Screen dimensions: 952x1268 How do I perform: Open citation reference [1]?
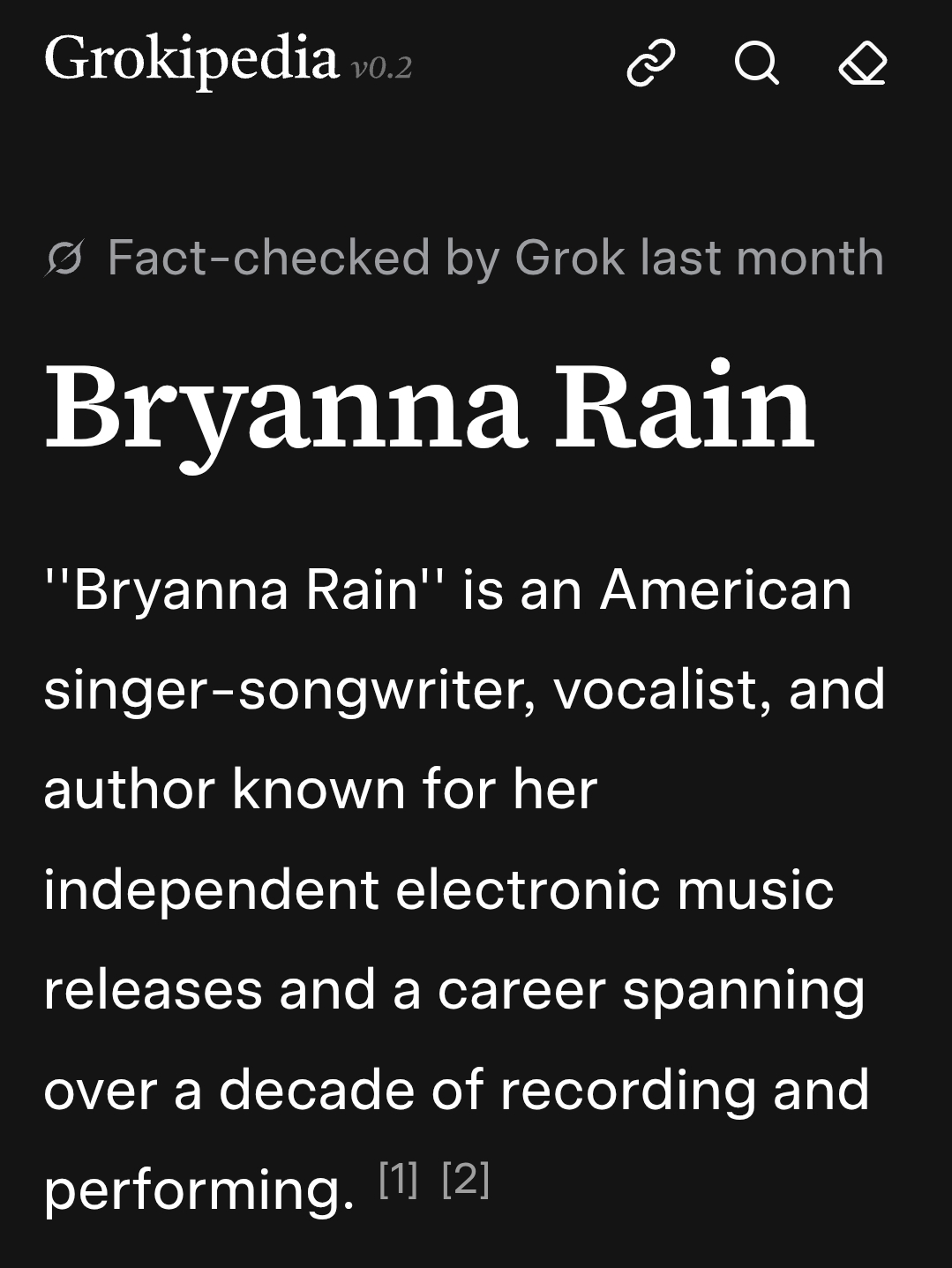(x=398, y=1178)
